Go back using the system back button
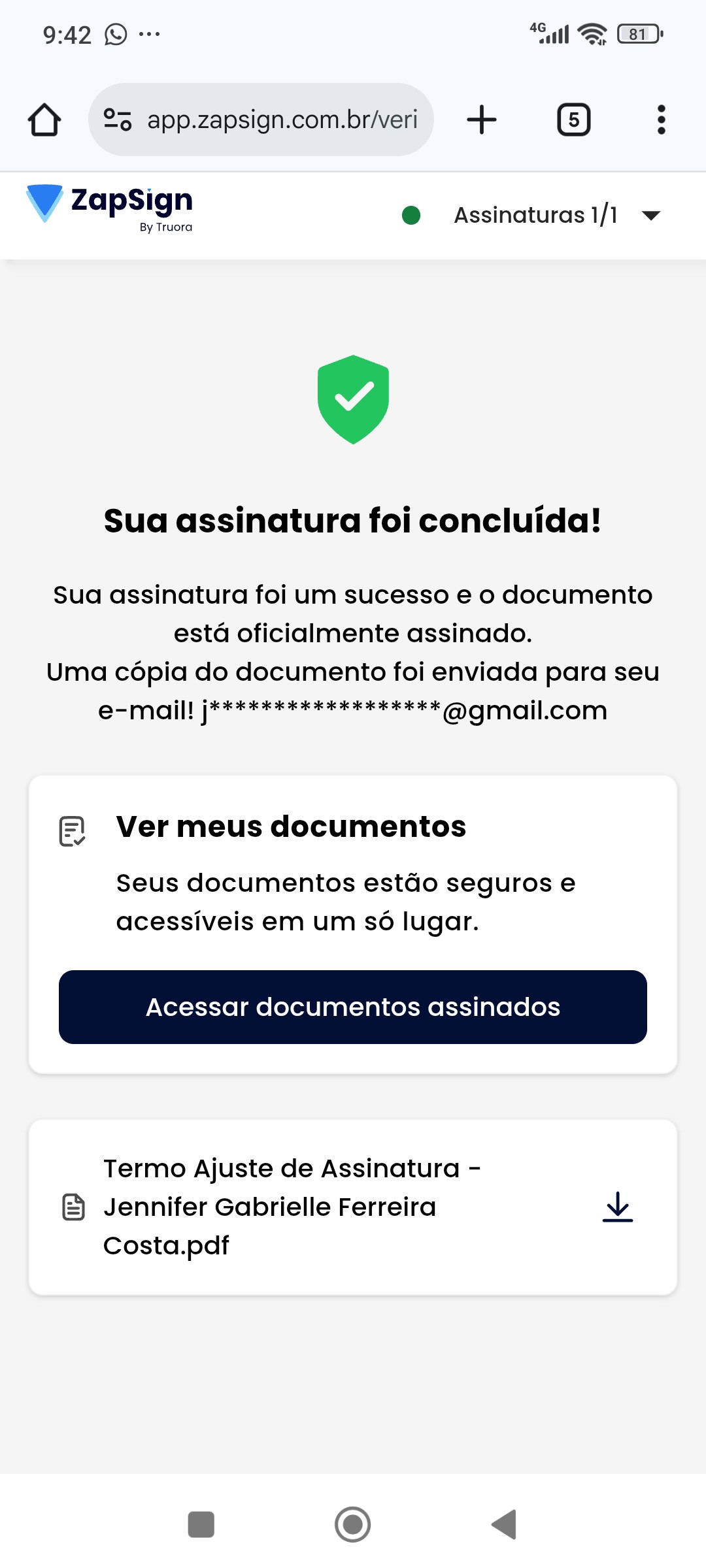This screenshot has width=706, height=1568. point(504,1524)
